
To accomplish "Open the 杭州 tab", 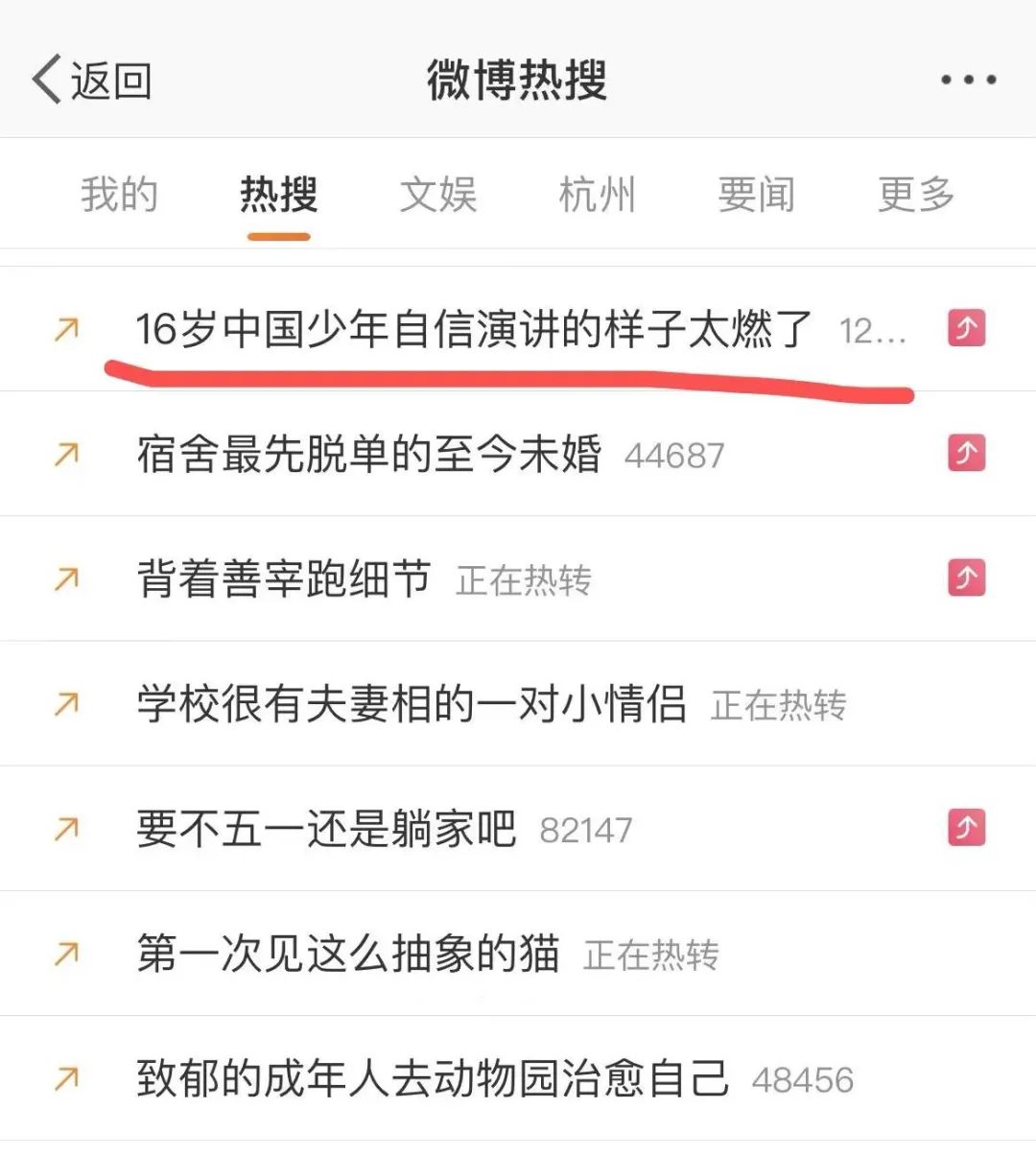I will [597, 195].
